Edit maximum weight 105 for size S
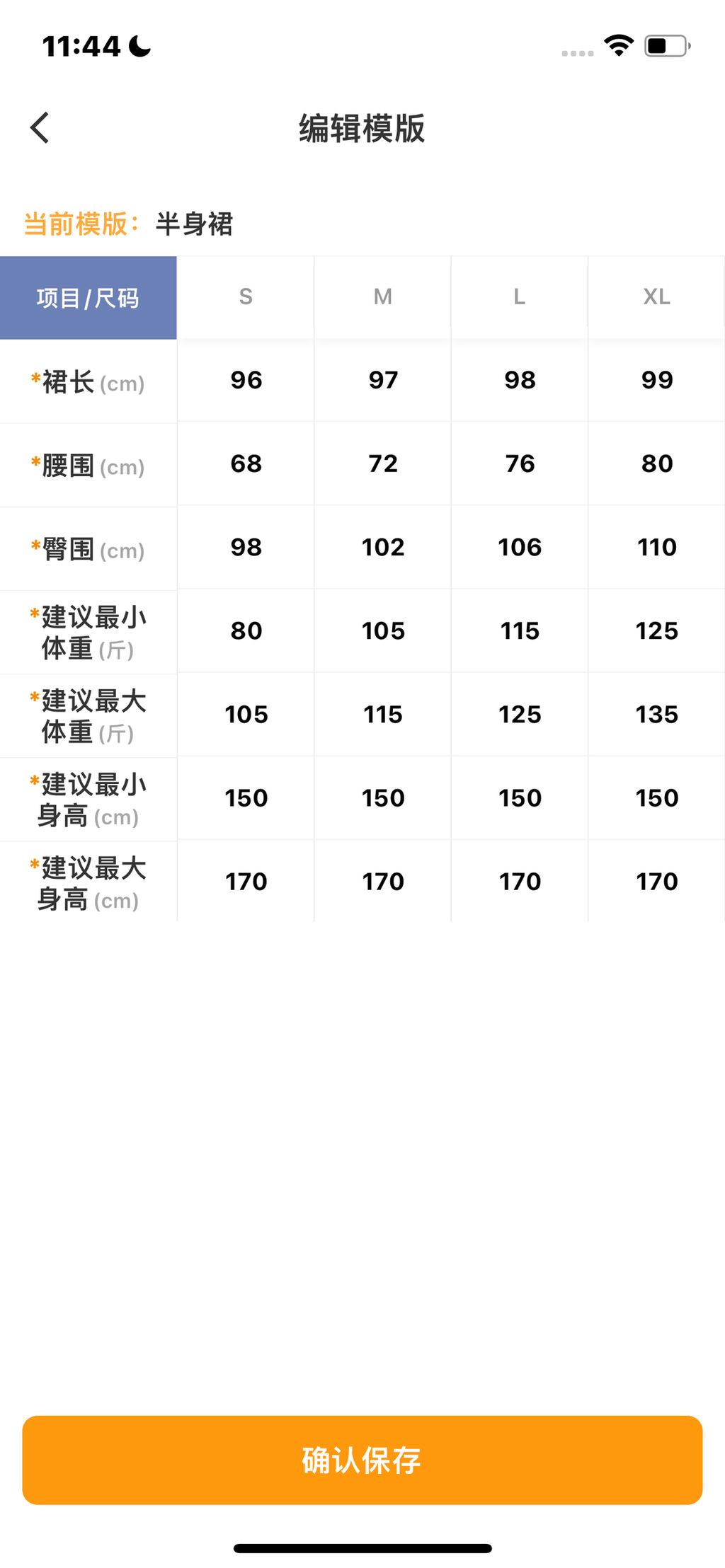Image resolution: width=725 pixels, height=1568 pixels. click(245, 715)
